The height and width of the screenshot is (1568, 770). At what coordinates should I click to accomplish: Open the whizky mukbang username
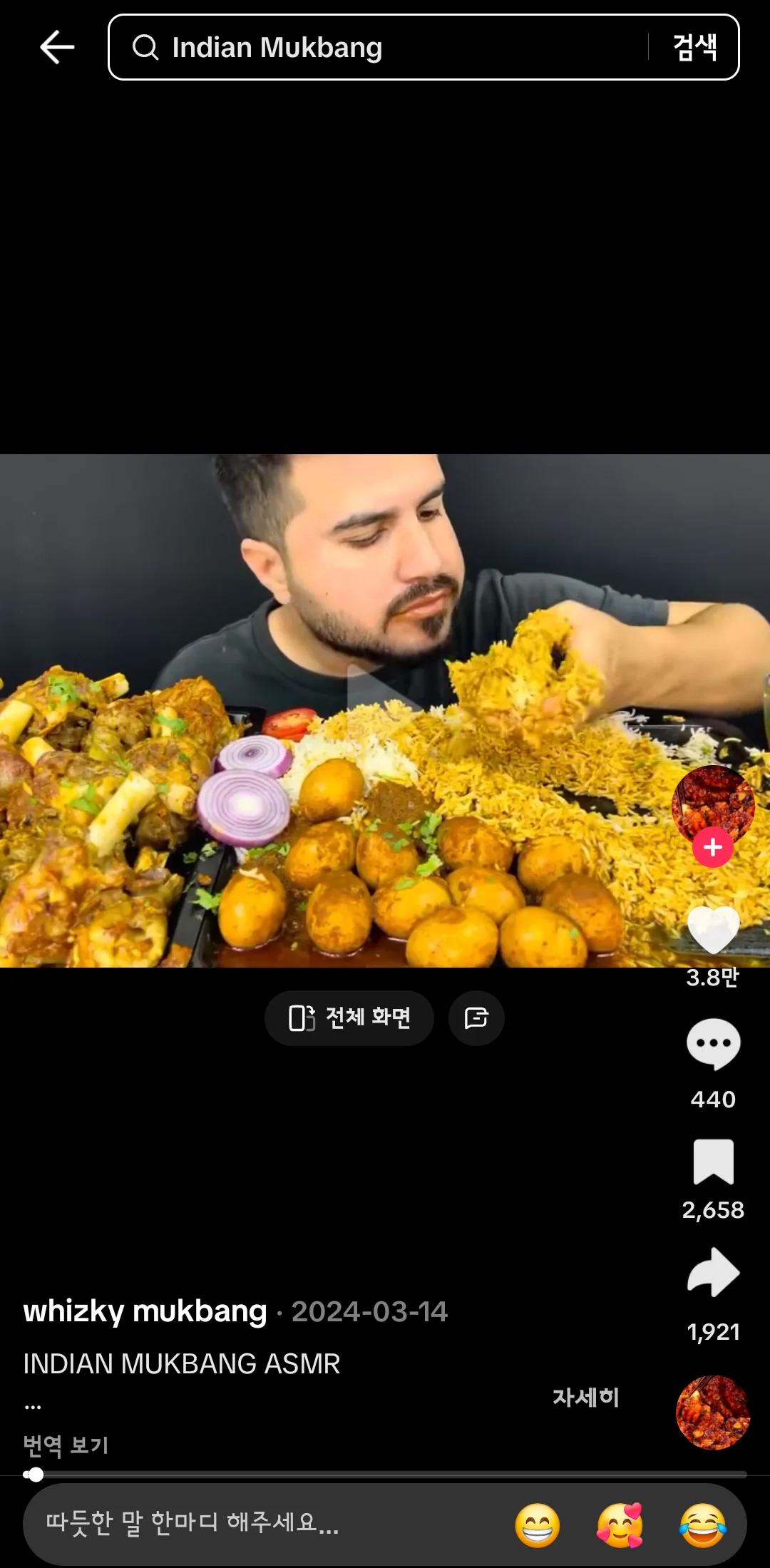(x=145, y=1311)
